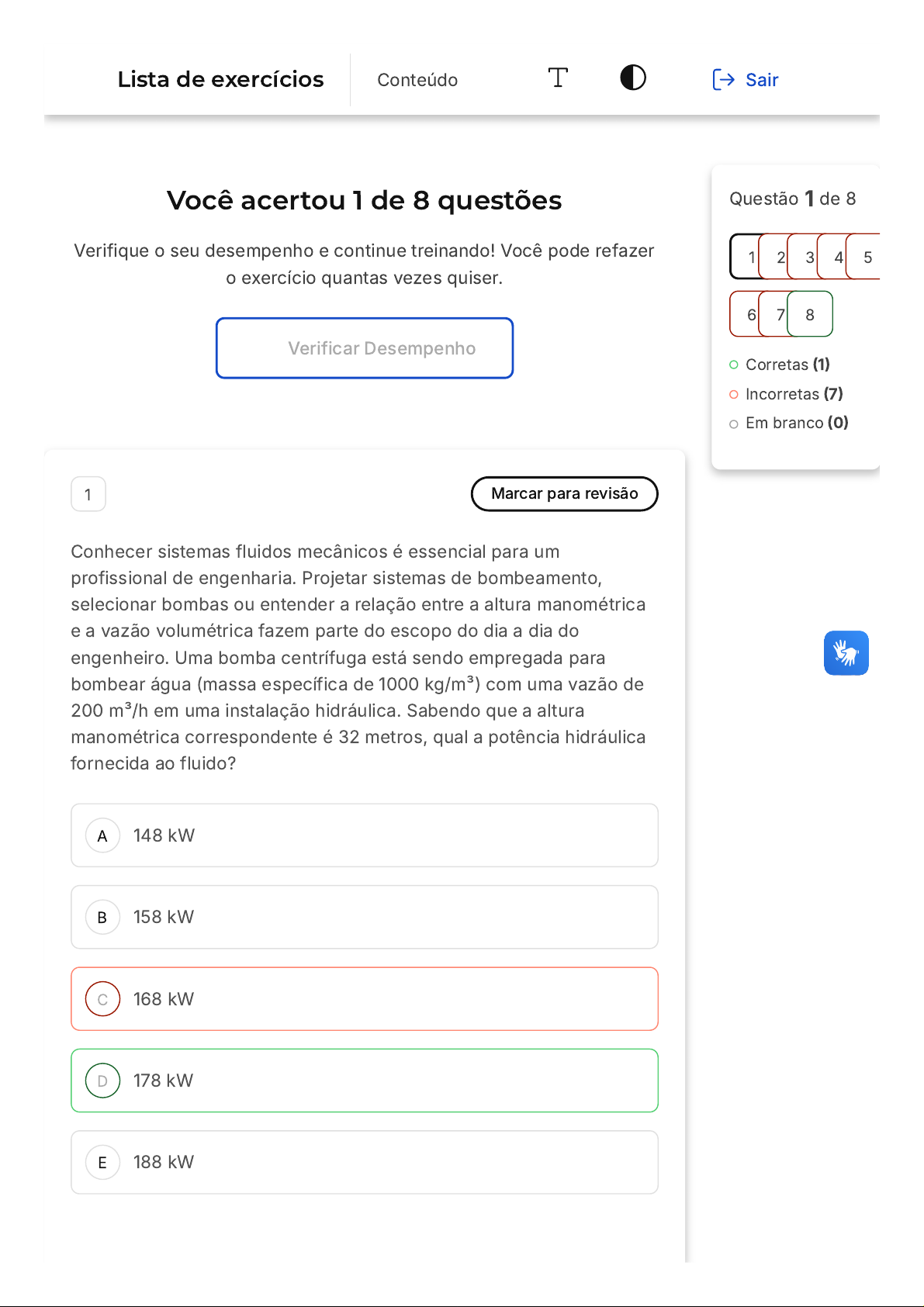The height and width of the screenshot is (1307, 924).
Task: Adjust text size with the T icon
Action: point(558,78)
